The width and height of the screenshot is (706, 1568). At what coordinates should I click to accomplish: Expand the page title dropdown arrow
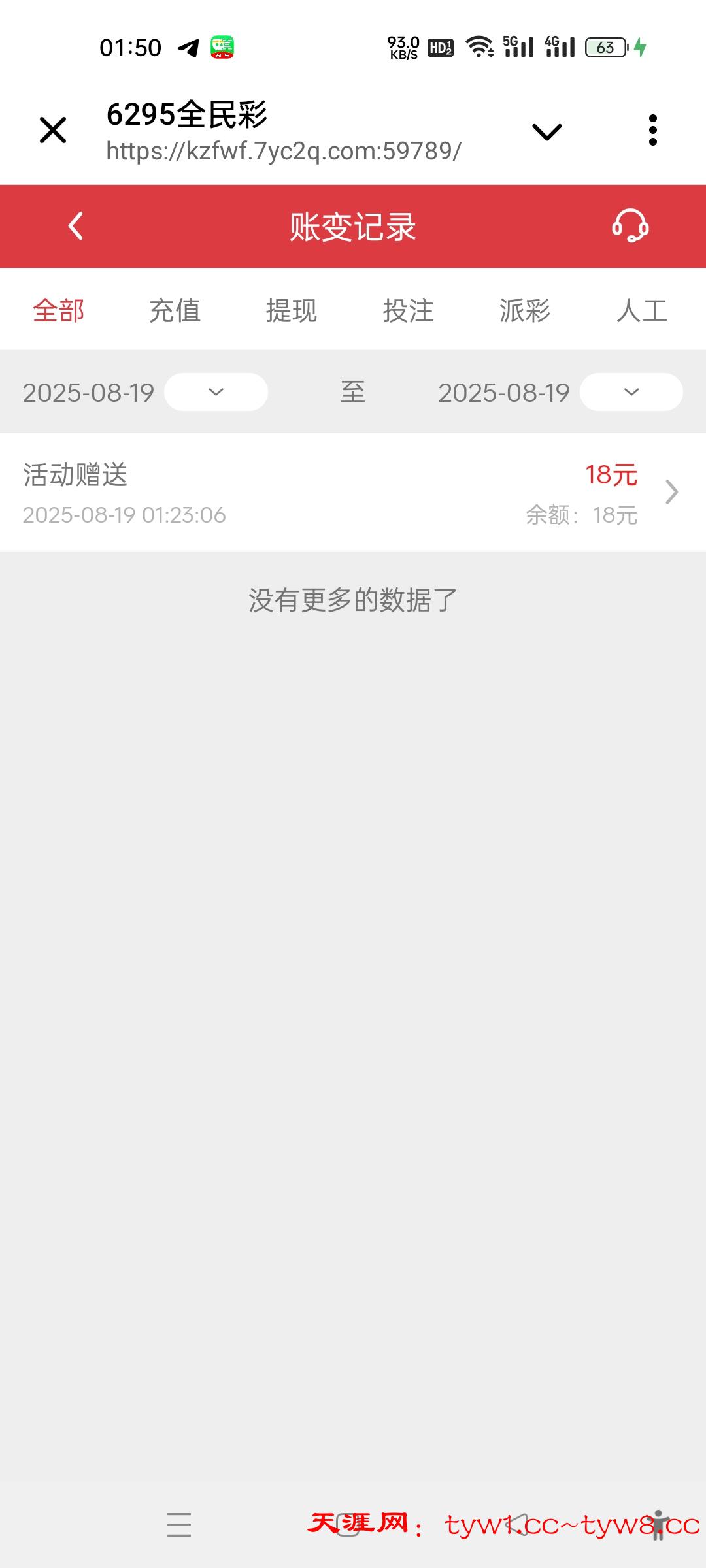click(546, 131)
